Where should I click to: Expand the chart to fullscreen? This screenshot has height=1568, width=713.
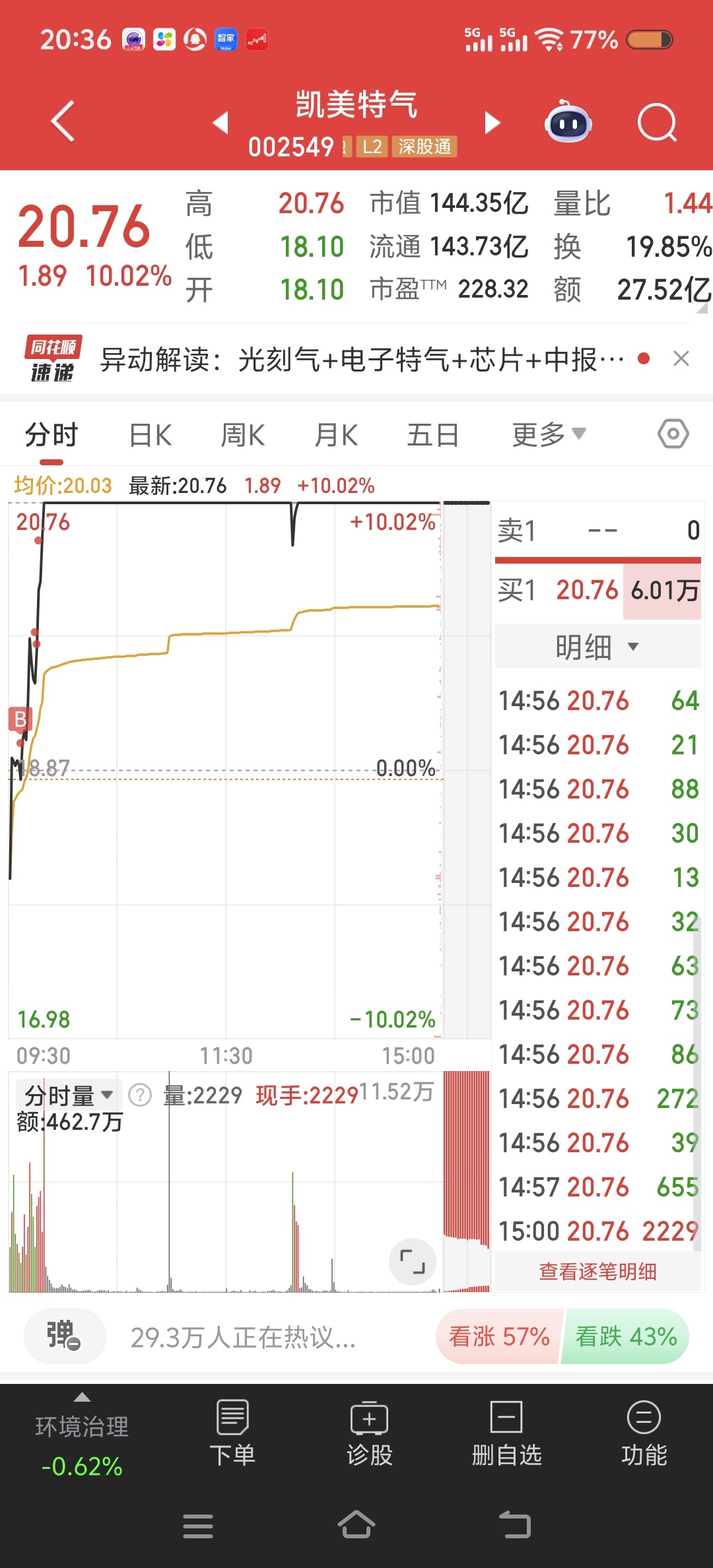[413, 1261]
